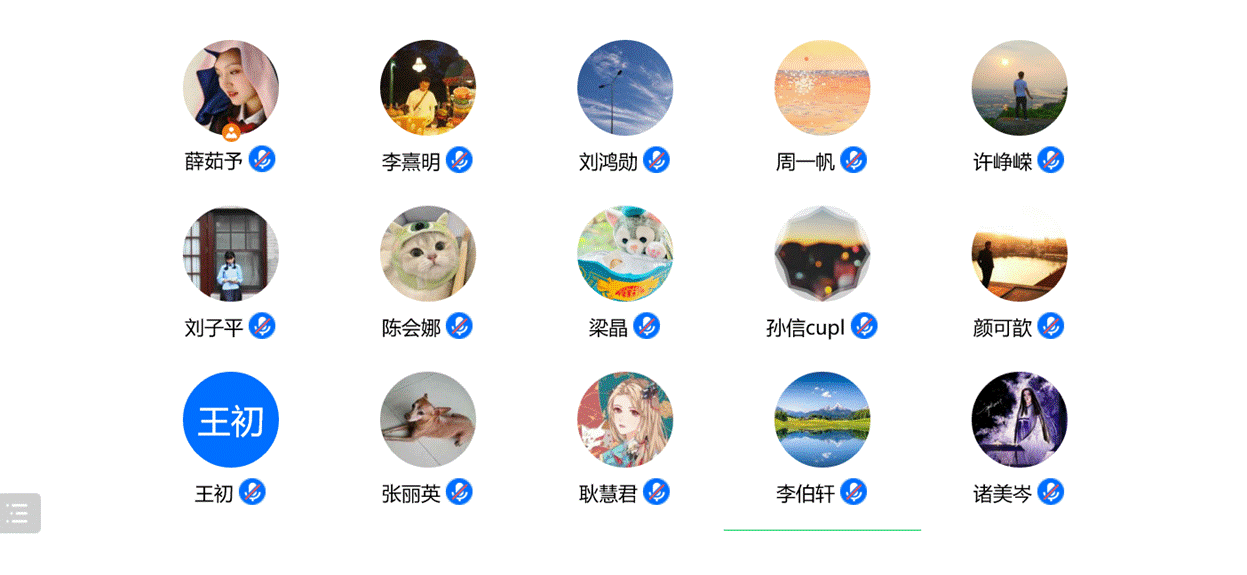Select 李伯轩's participant tile

(822, 420)
